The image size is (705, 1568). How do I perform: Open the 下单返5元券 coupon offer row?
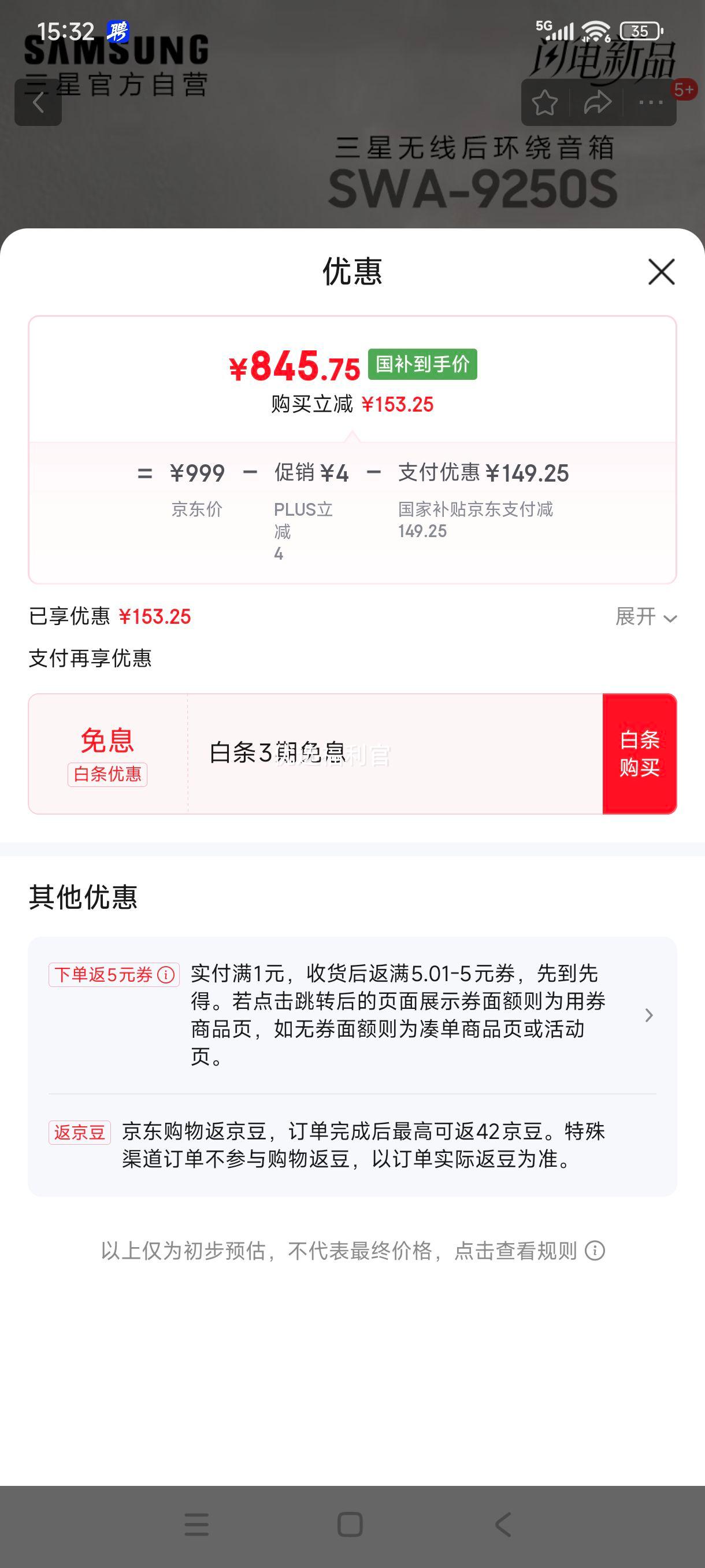pyautogui.click(x=648, y=1015)
